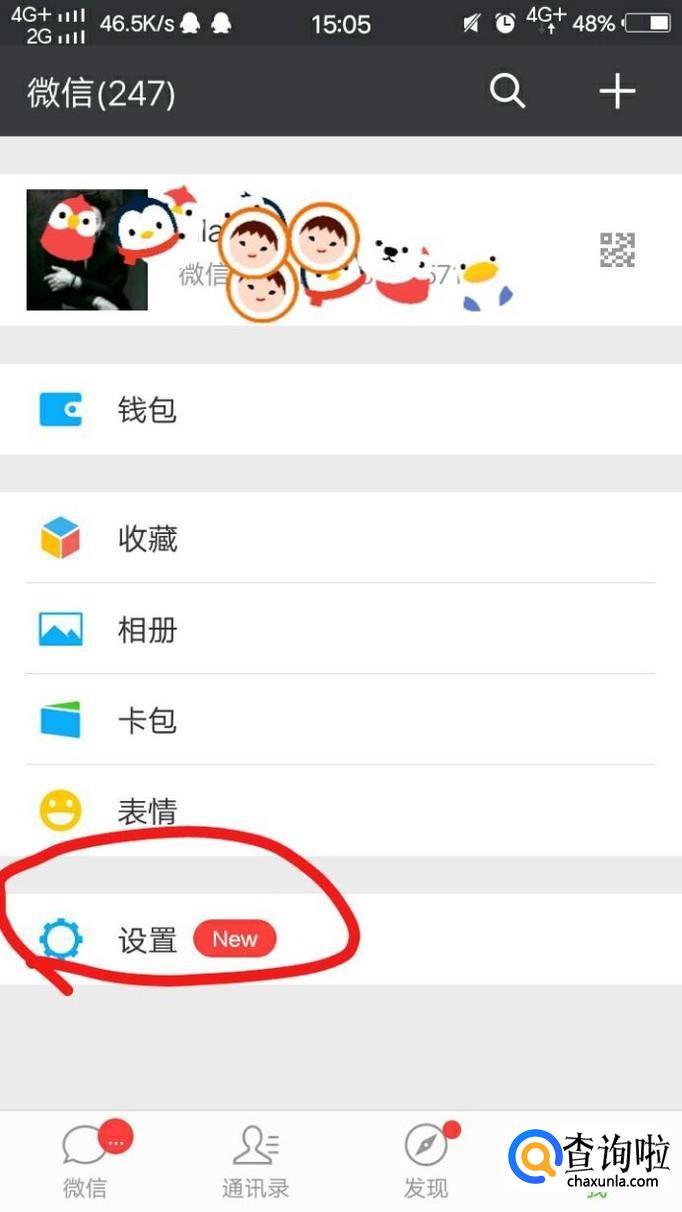682x1212 pixels.
Task: Switch to the 发现 discover tab
Action: pyautogui.click(x=426, y=1160)
